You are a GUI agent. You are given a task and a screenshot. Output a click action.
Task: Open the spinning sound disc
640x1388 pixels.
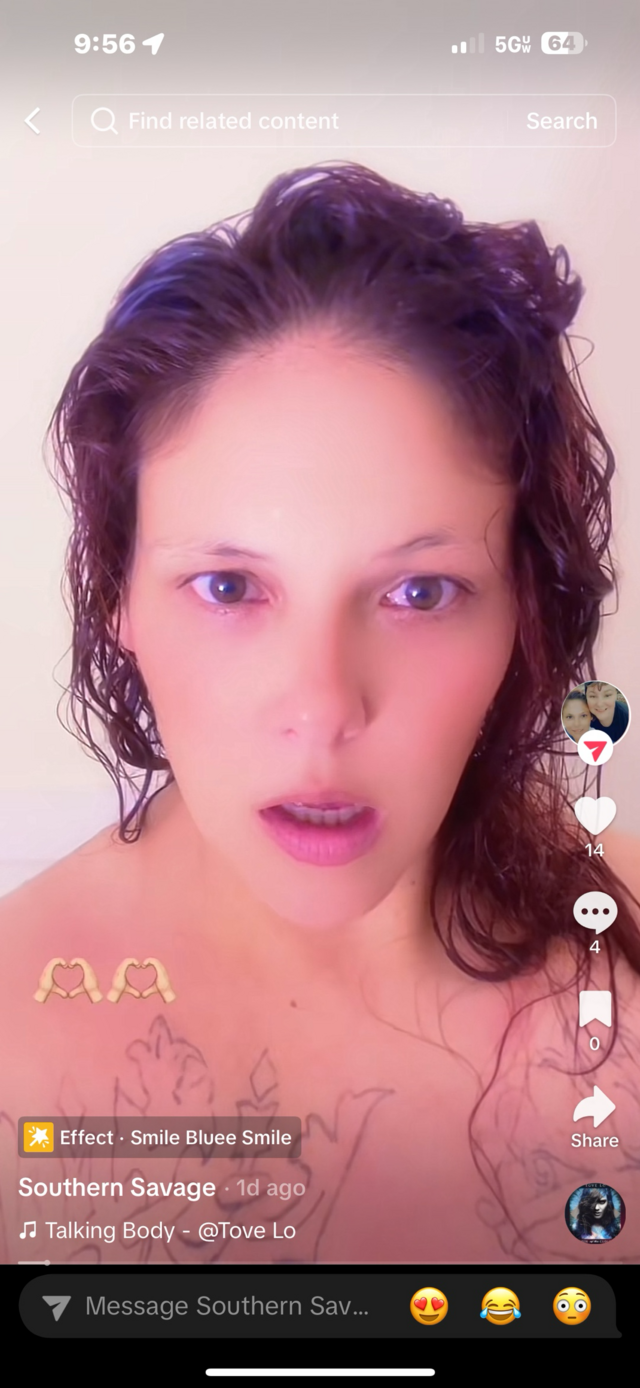(x=595, y=1213)
